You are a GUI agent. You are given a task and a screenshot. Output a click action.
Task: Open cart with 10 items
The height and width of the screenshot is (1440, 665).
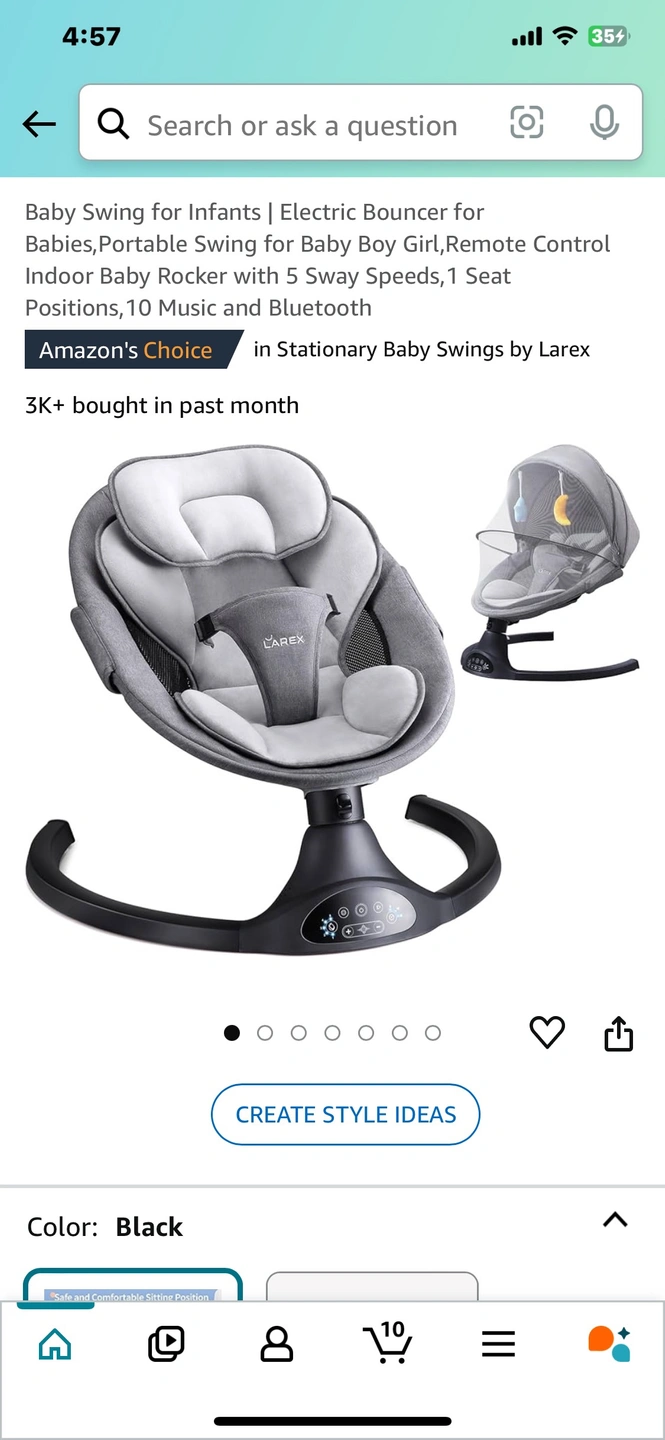[386, 1342]
